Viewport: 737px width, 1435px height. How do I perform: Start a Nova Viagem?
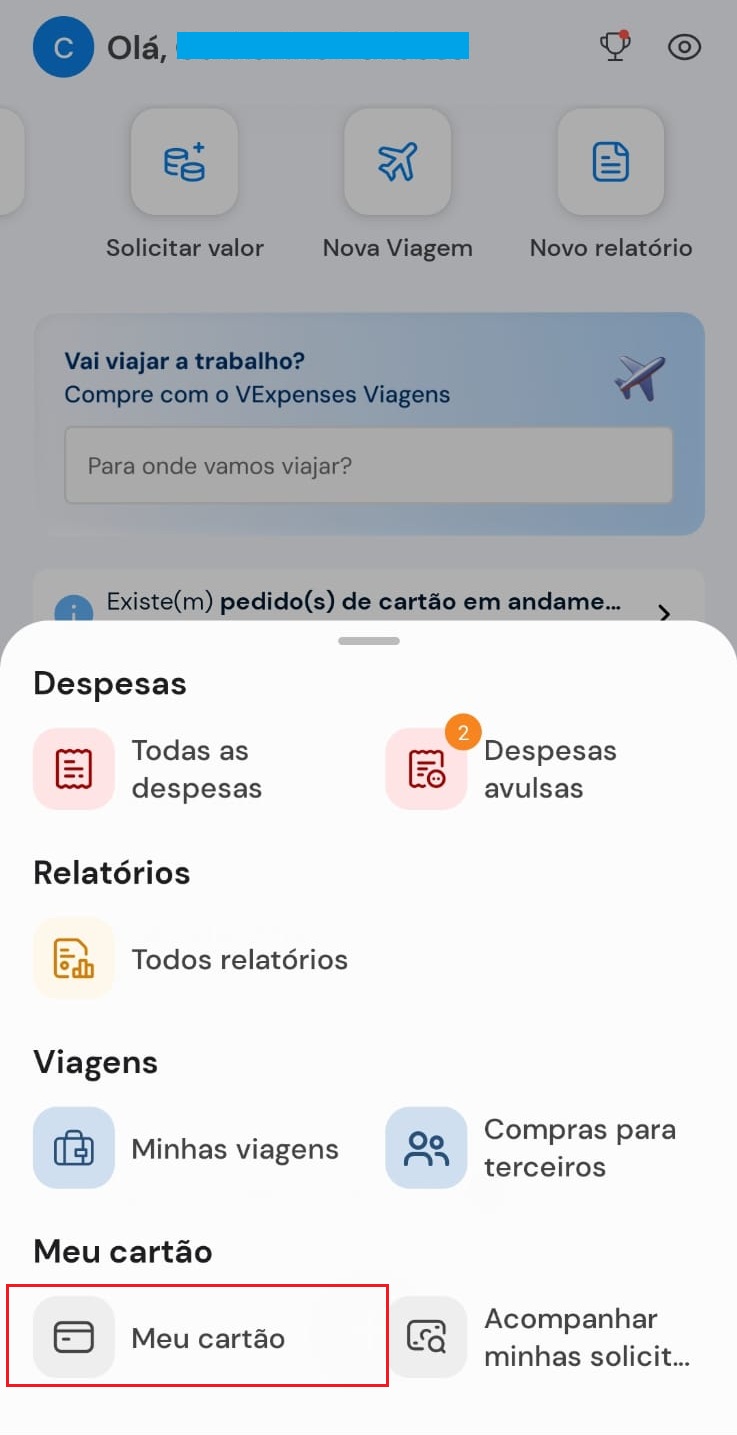point(397,163)
